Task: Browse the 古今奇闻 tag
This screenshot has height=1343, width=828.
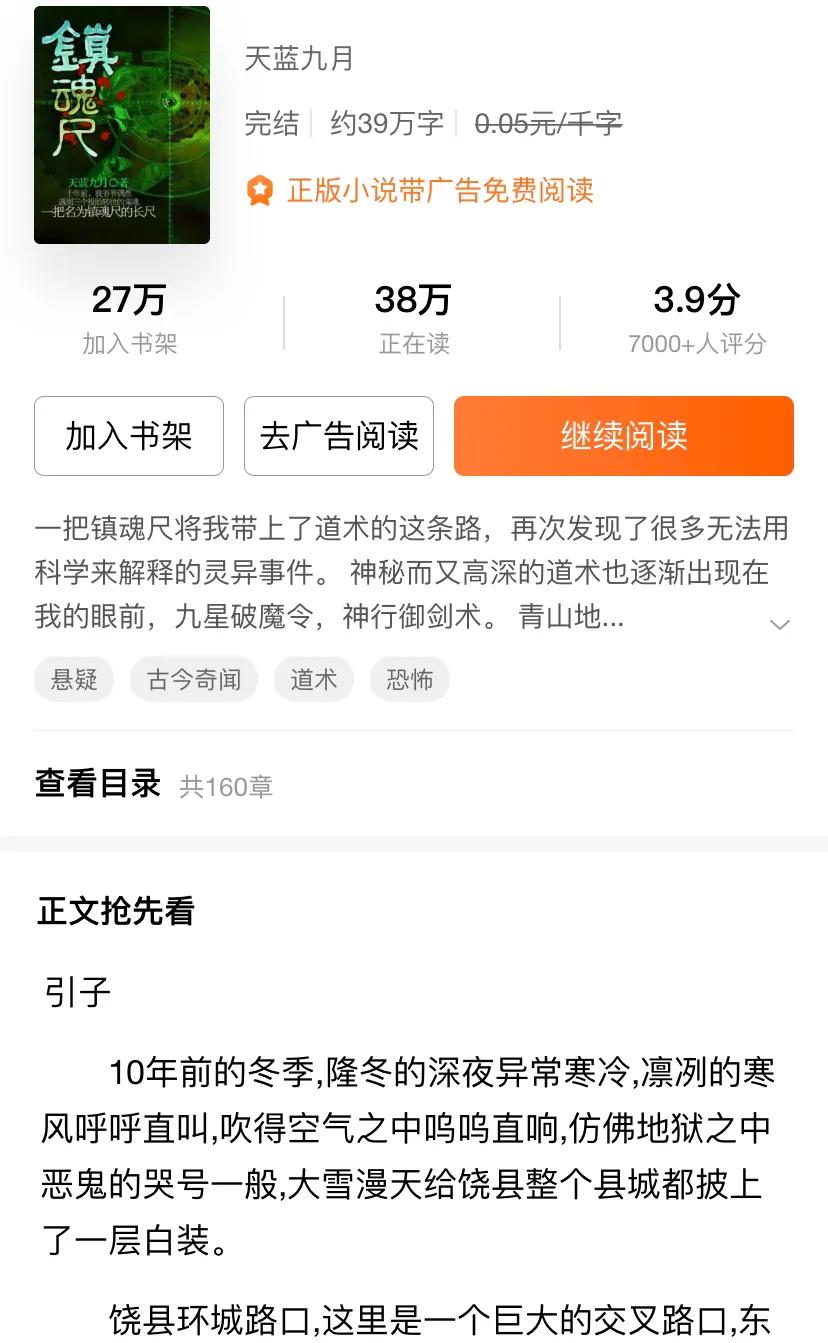Action: point(194,680)
